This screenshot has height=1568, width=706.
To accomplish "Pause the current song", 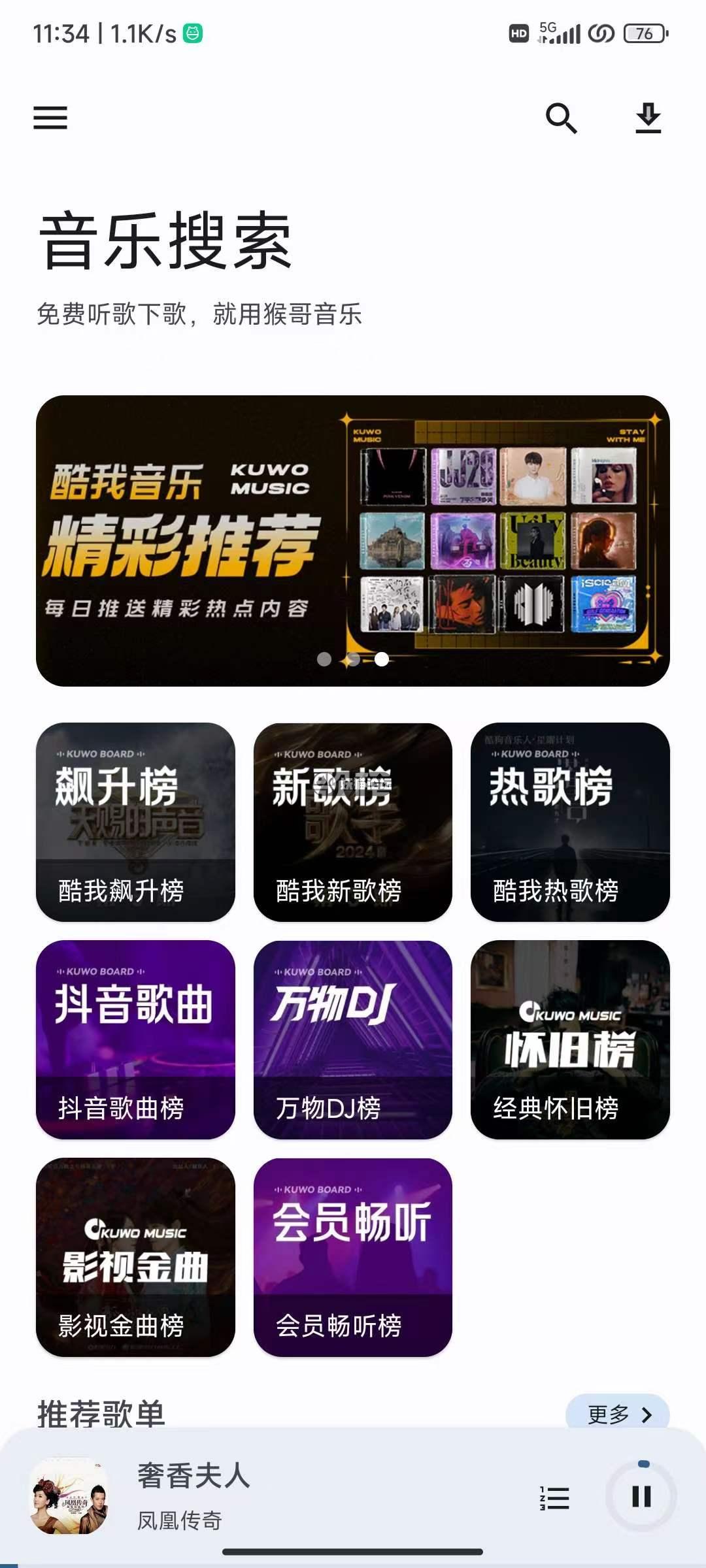I will pos(641,1496).
